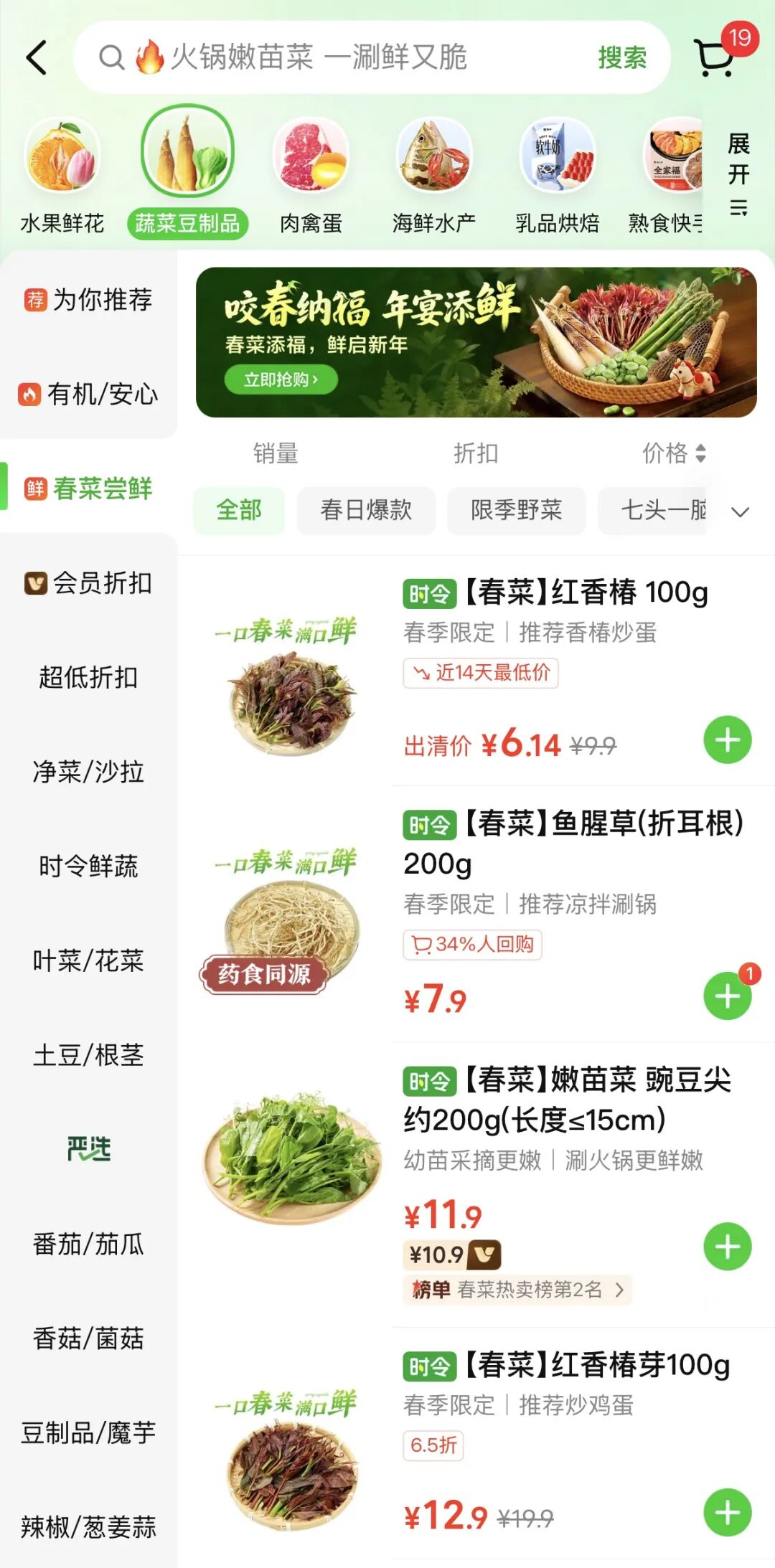Open the 鱼腥草(折耳根) 200g product
This screenshot has height=1568, width=775.
573,843
